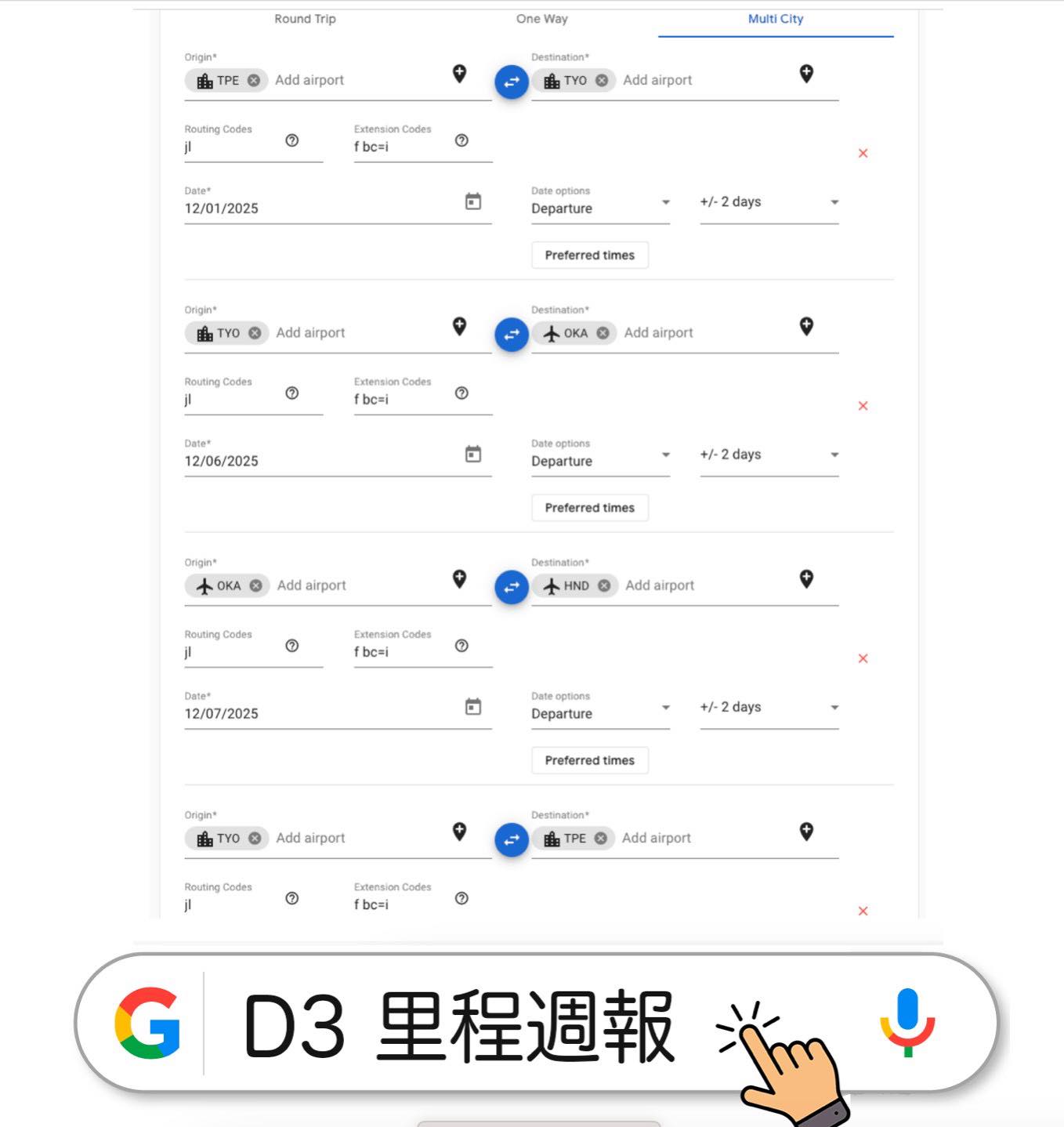The width and height of the screenshot is (1064, 1127).
Task: Delete the OKA to HND flight segment
Action: (863, 658)
